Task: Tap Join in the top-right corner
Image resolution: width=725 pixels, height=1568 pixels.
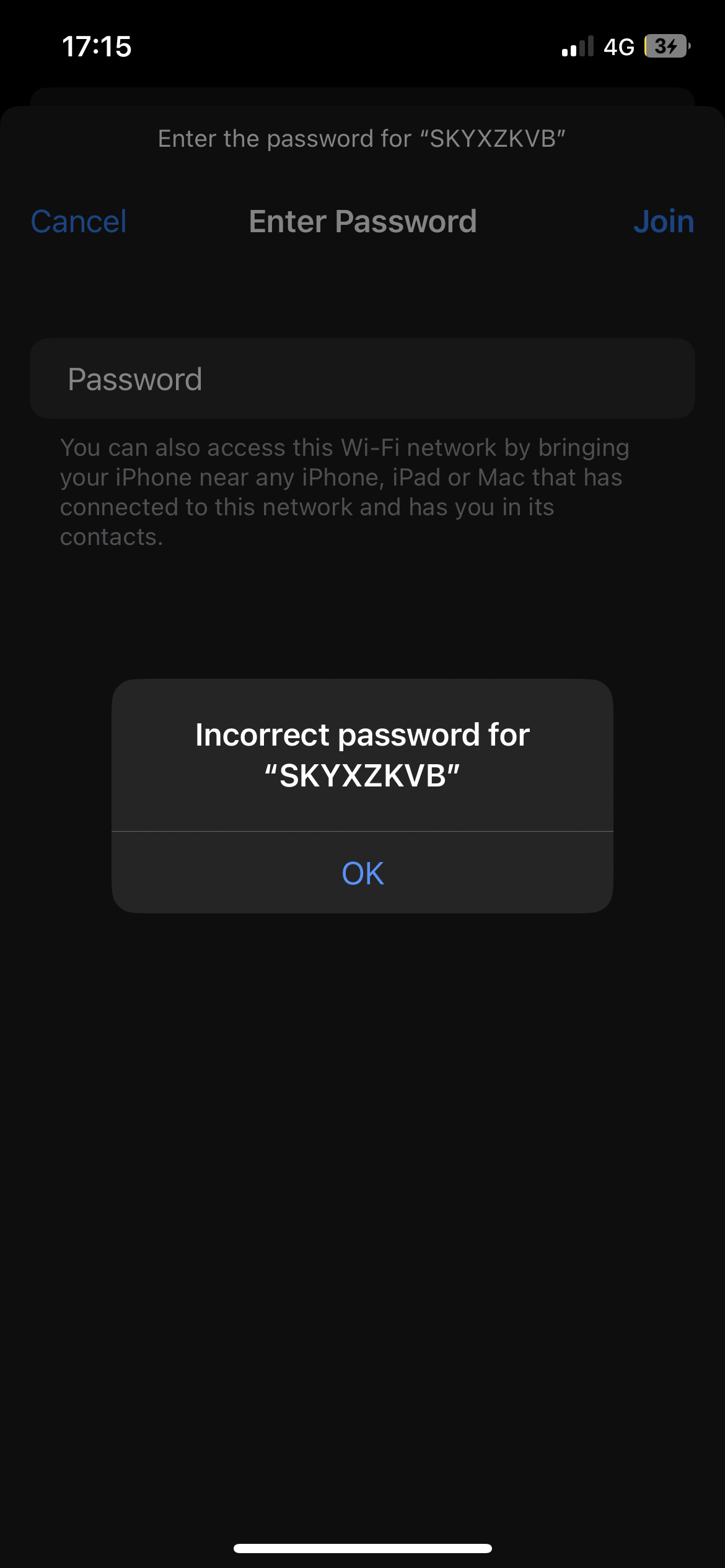Action: 664,222
